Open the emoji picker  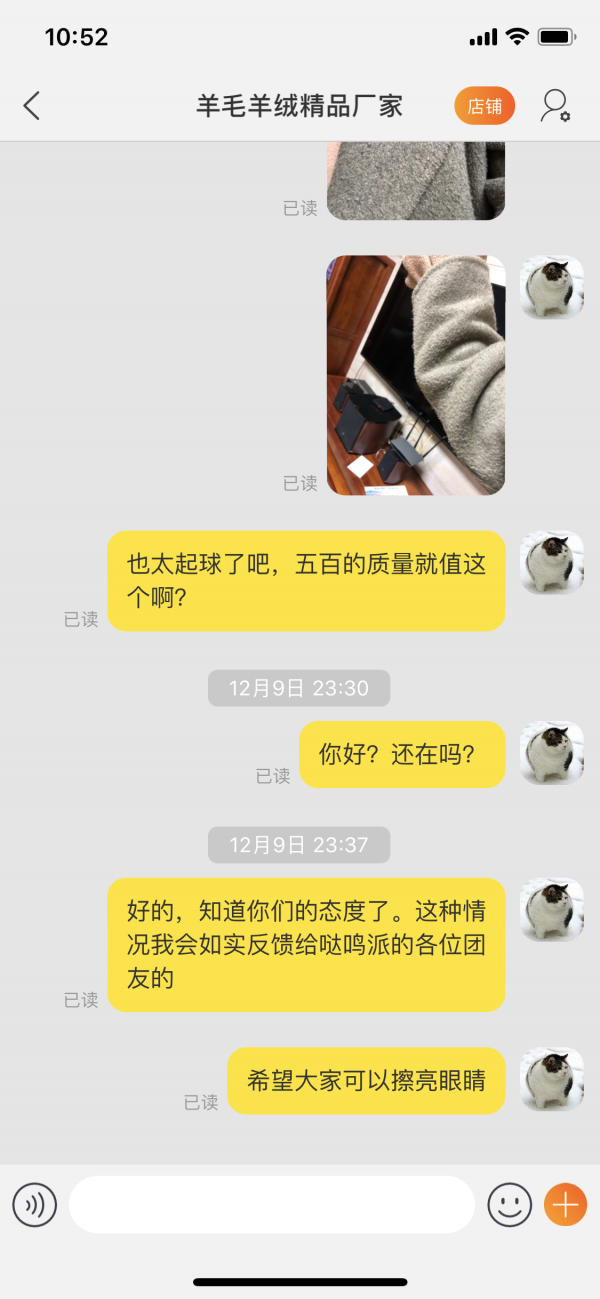(x=510, y=1204)
